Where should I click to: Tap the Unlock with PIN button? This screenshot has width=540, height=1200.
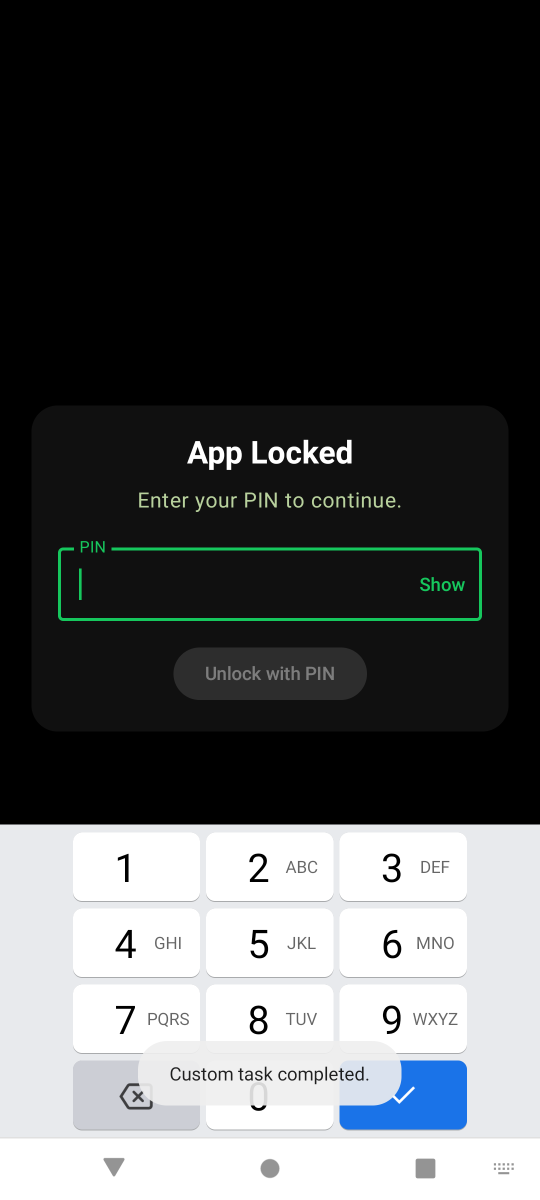coord(270,674)
